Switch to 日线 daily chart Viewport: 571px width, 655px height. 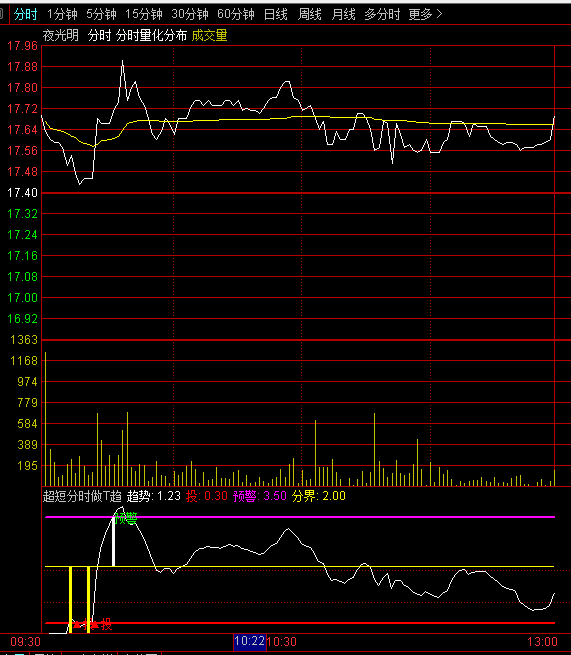[x=276, y=15]
